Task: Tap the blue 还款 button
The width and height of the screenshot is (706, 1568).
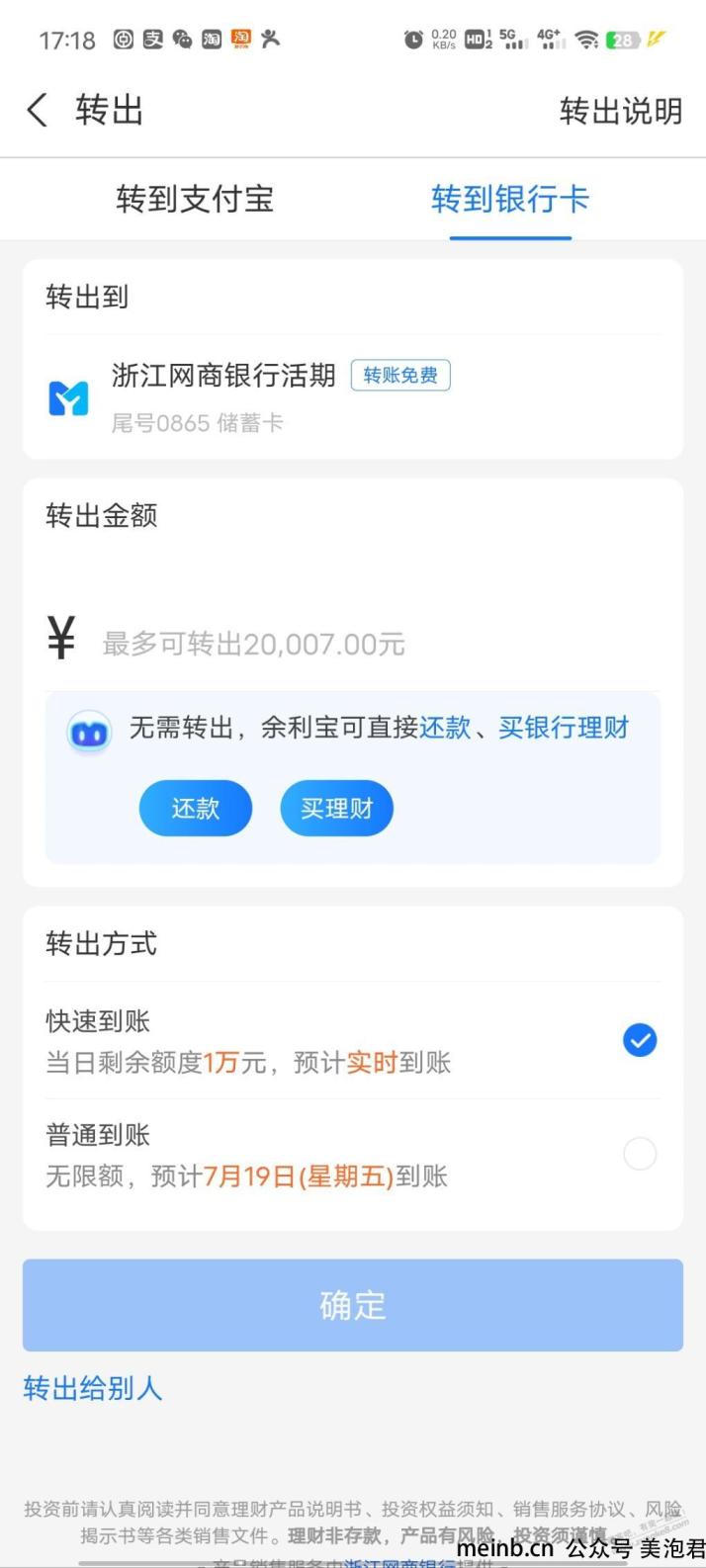Action: [196, 809]
